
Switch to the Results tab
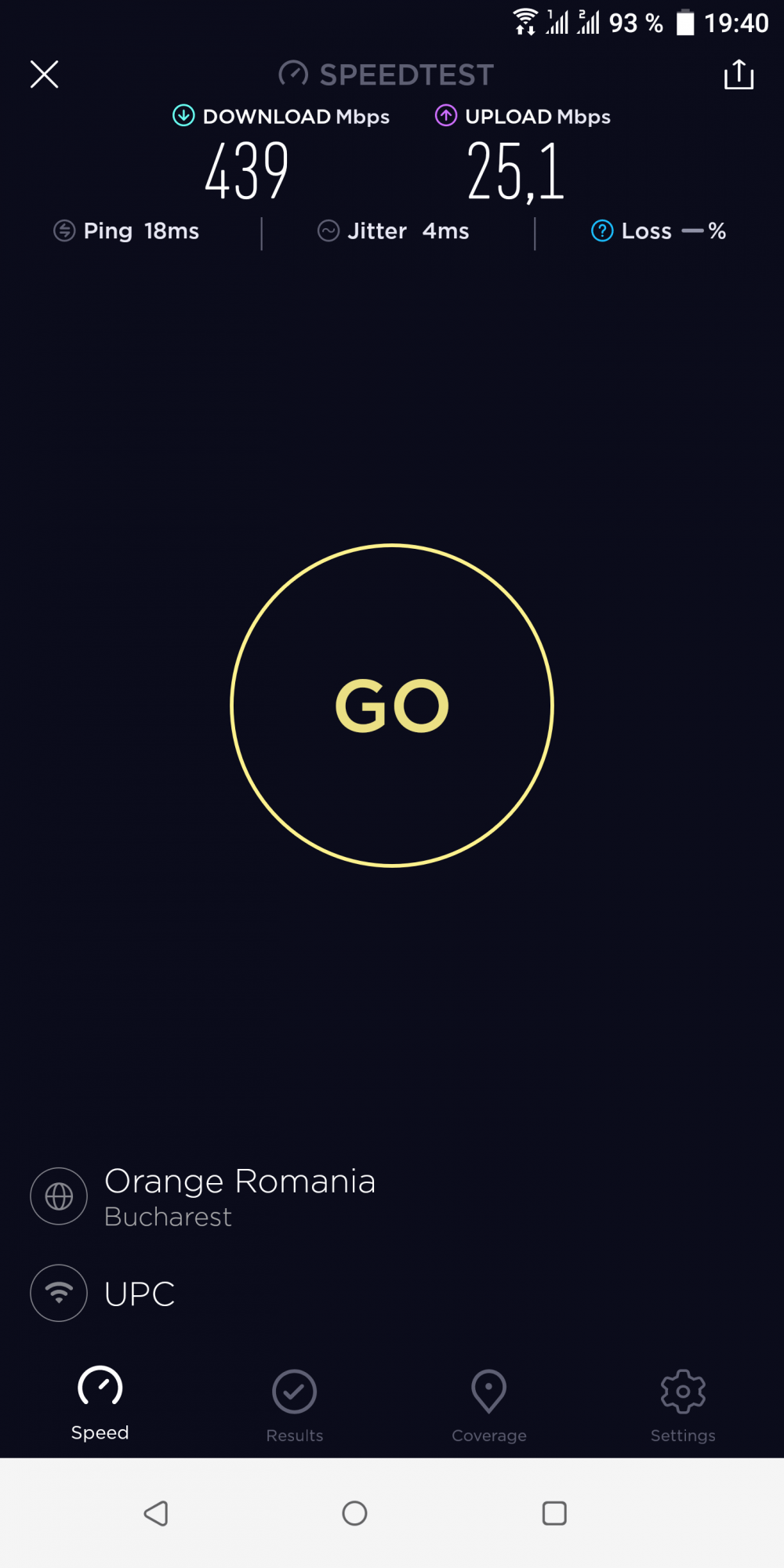tap(294, 1406)
